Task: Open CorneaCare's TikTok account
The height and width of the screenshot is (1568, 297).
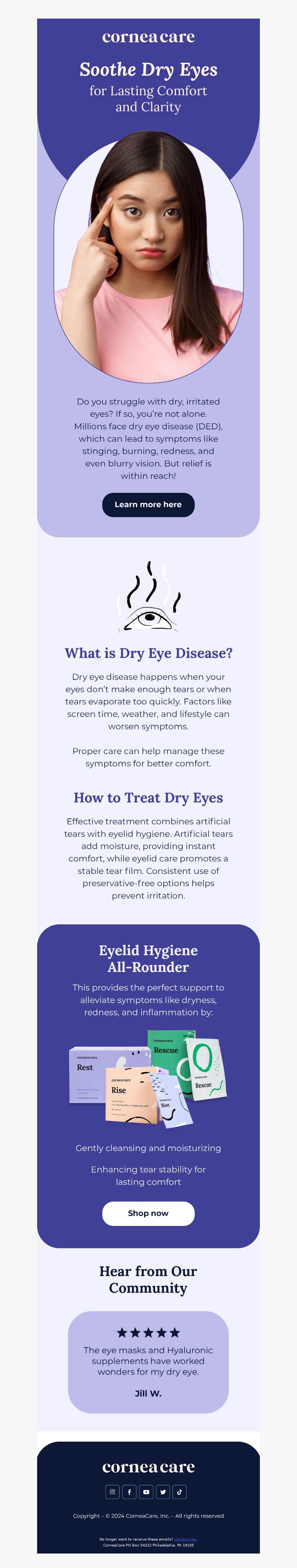Action: coord(180,1492)
